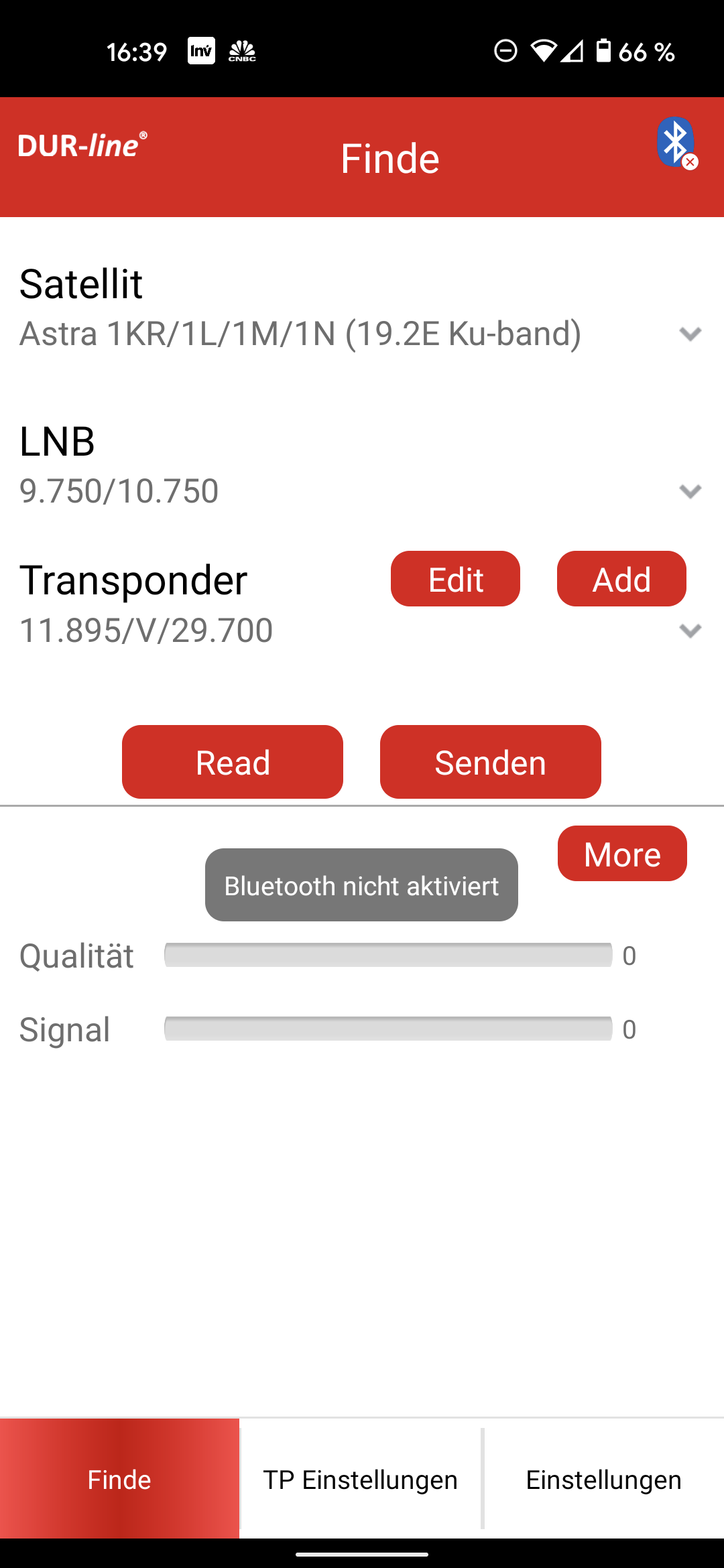Image resolution: width=724 pixels, height=1568 pixels.
Task: Expand the LNB frequency dropdown
Action: [x=689, y=491]
